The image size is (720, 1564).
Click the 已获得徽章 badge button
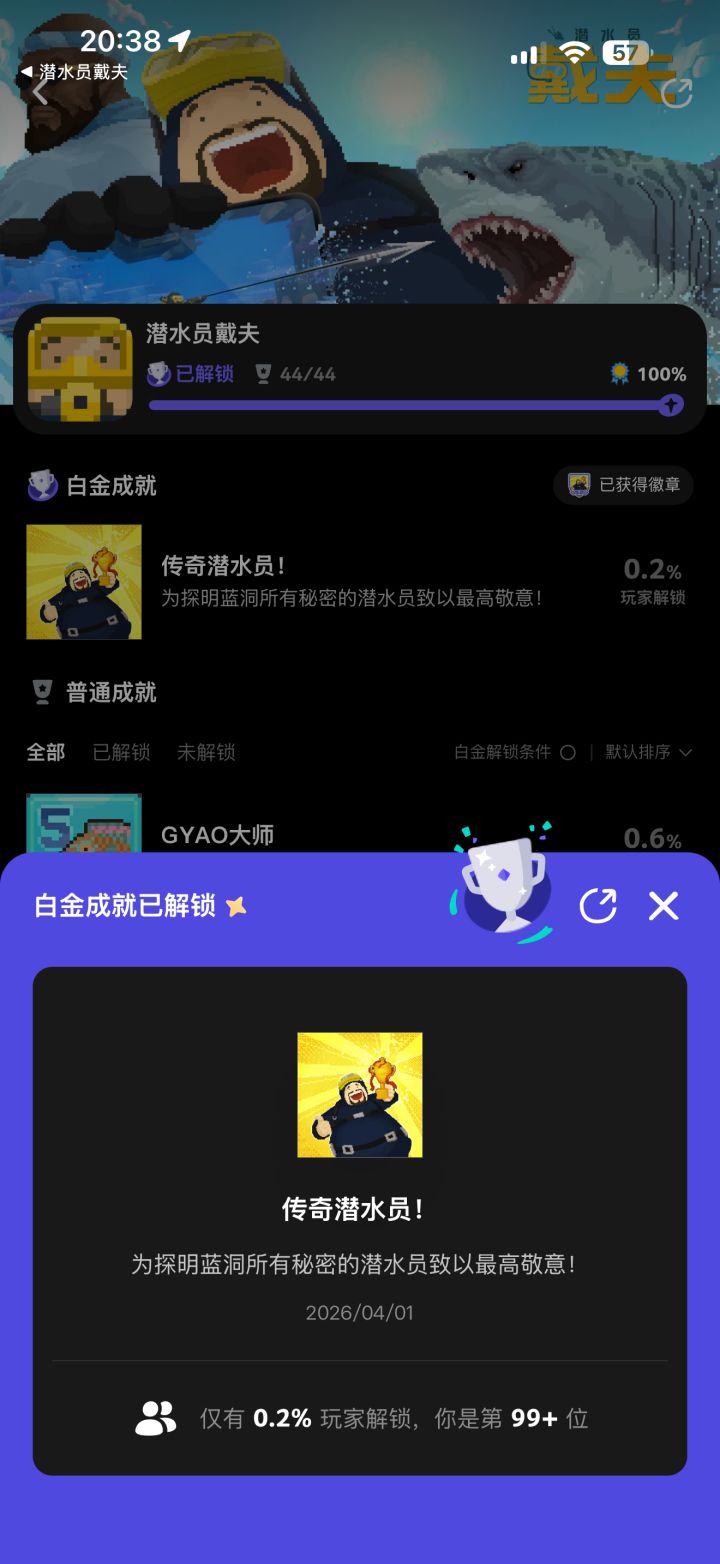point(623,485)
